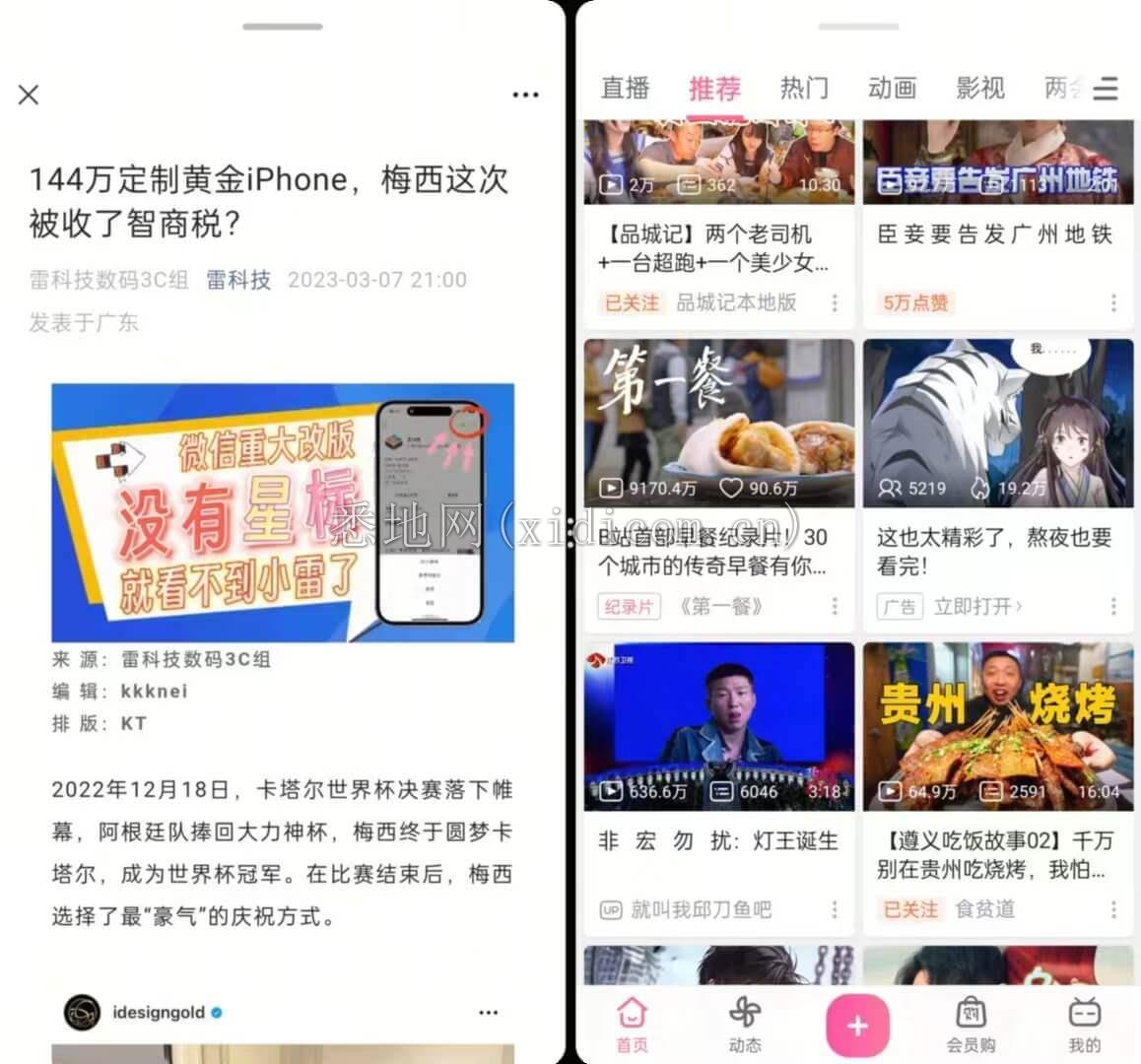Open options for the idesigngold post
This screenshot has width=1141, height=1064.
pyautogui.click(x=489, y=1012)
